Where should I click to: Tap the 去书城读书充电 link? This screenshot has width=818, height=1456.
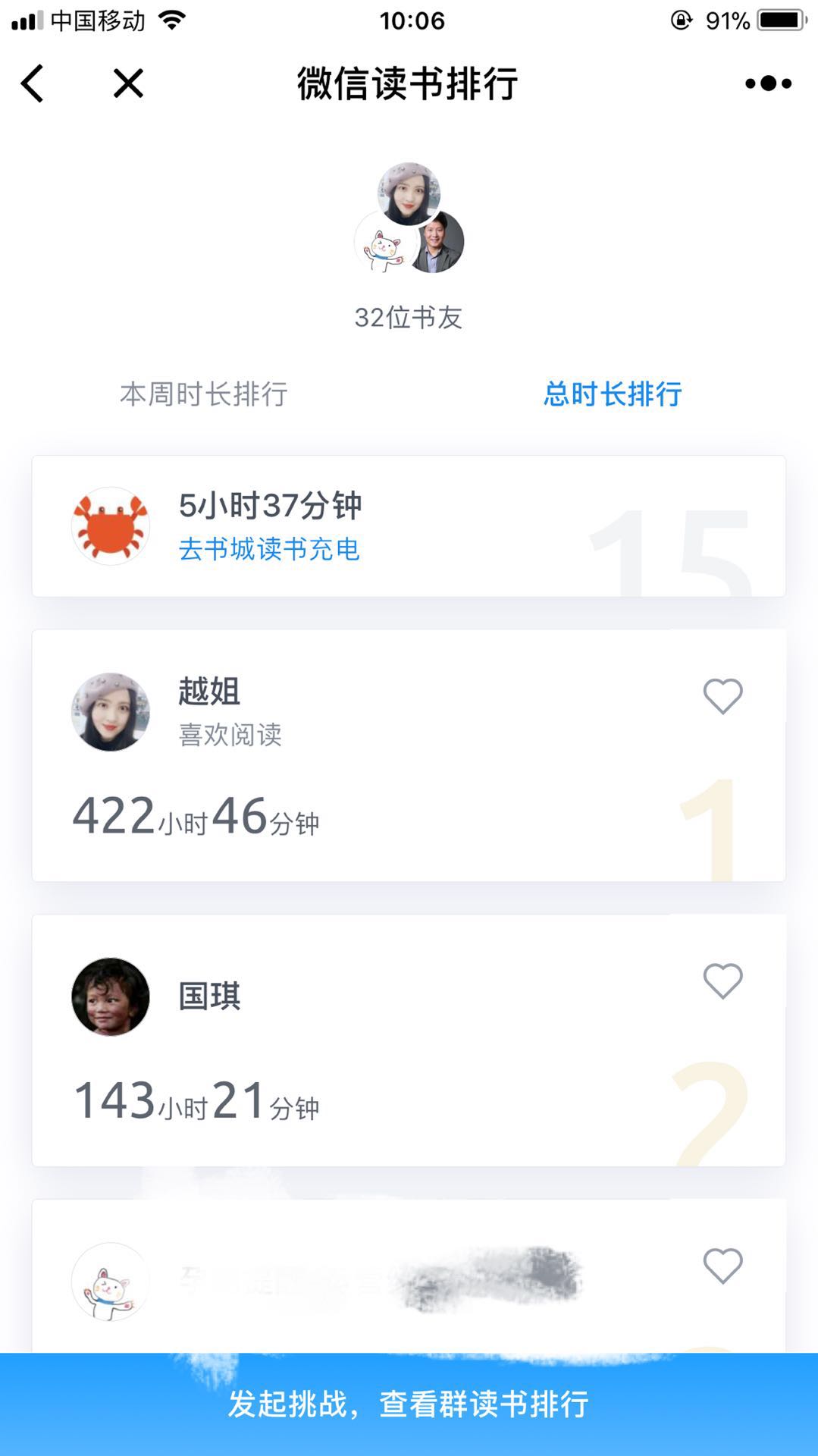pos(269,549)
